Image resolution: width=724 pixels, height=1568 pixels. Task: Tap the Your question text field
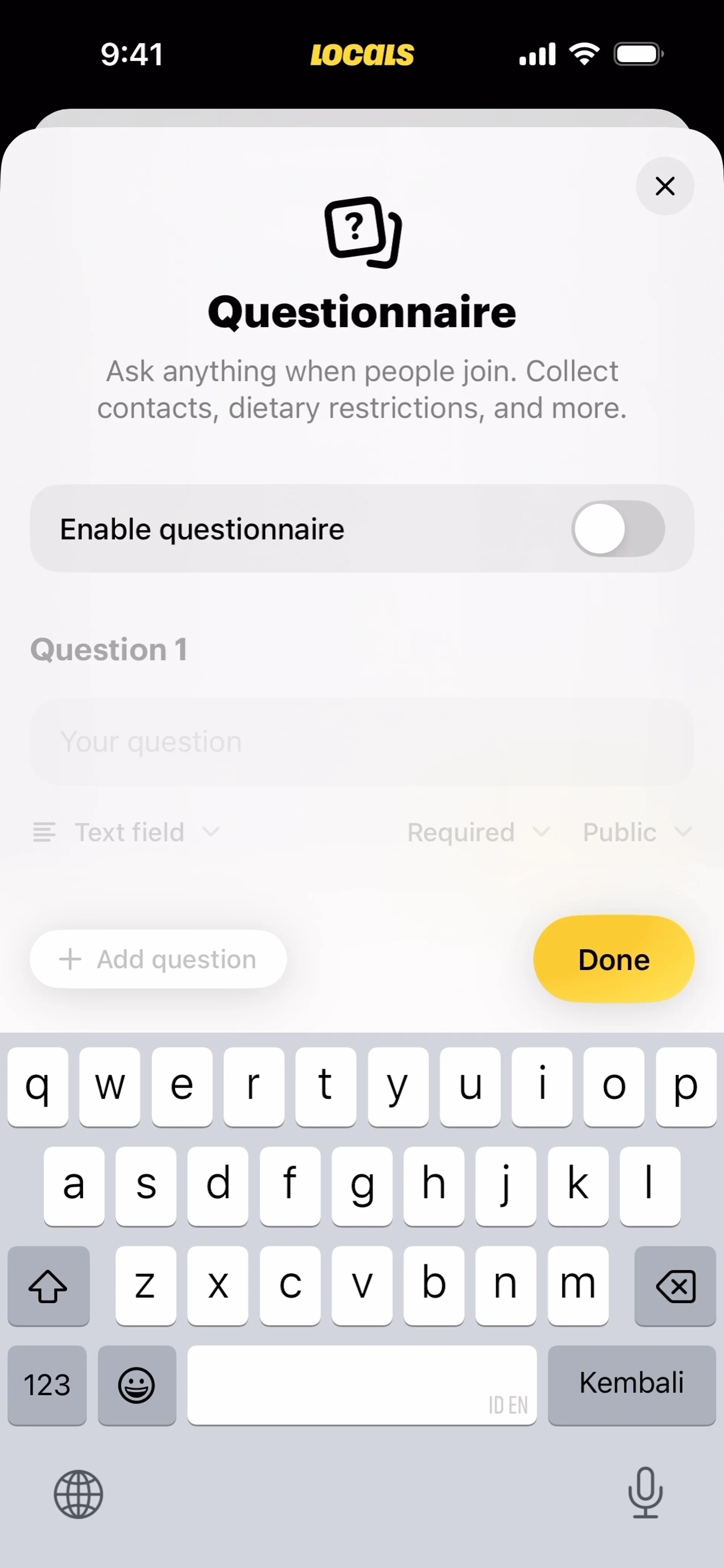click(362, 741)
